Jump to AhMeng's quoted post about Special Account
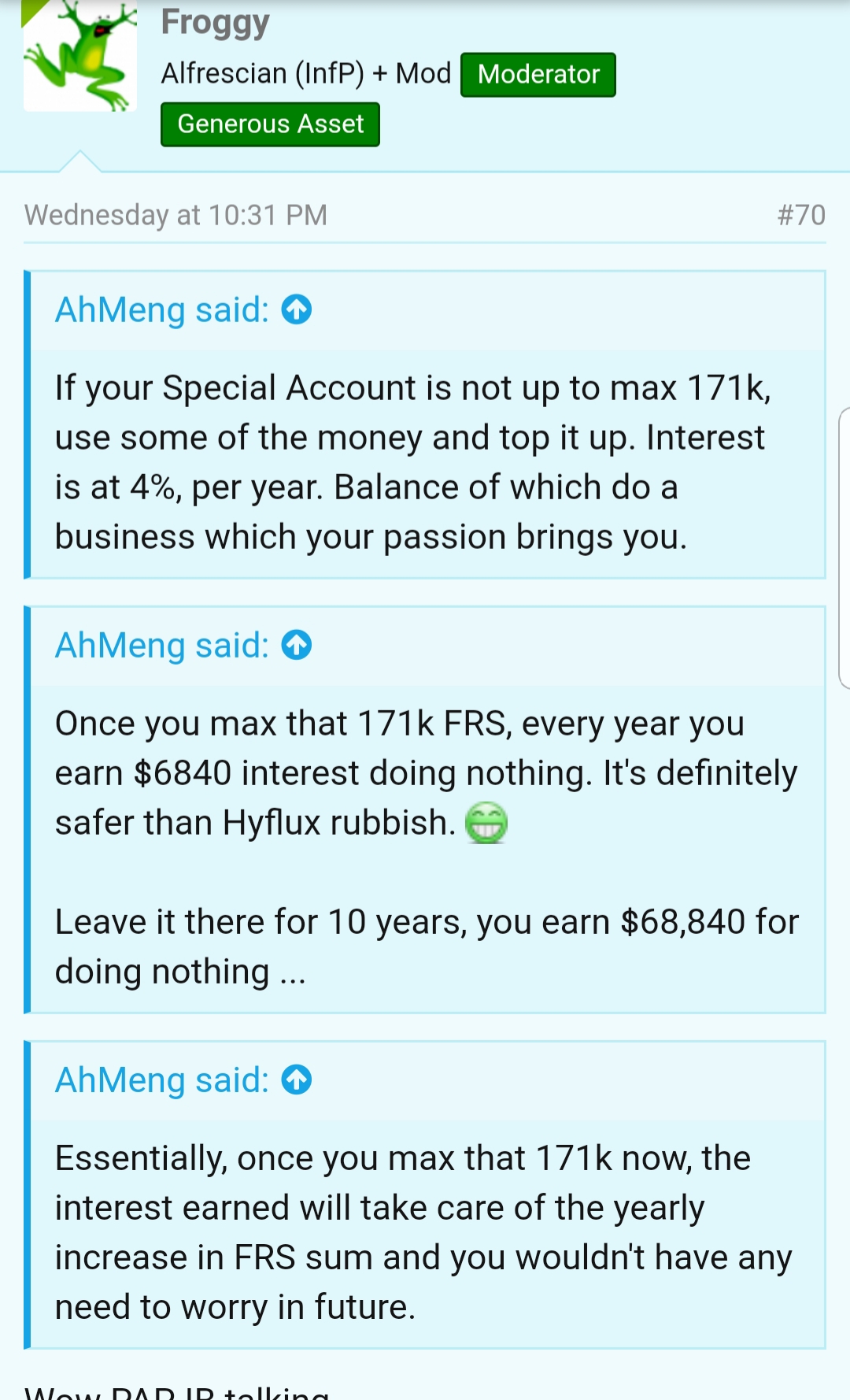This screenshot has height=1400, width=850. tap(297, 309)
